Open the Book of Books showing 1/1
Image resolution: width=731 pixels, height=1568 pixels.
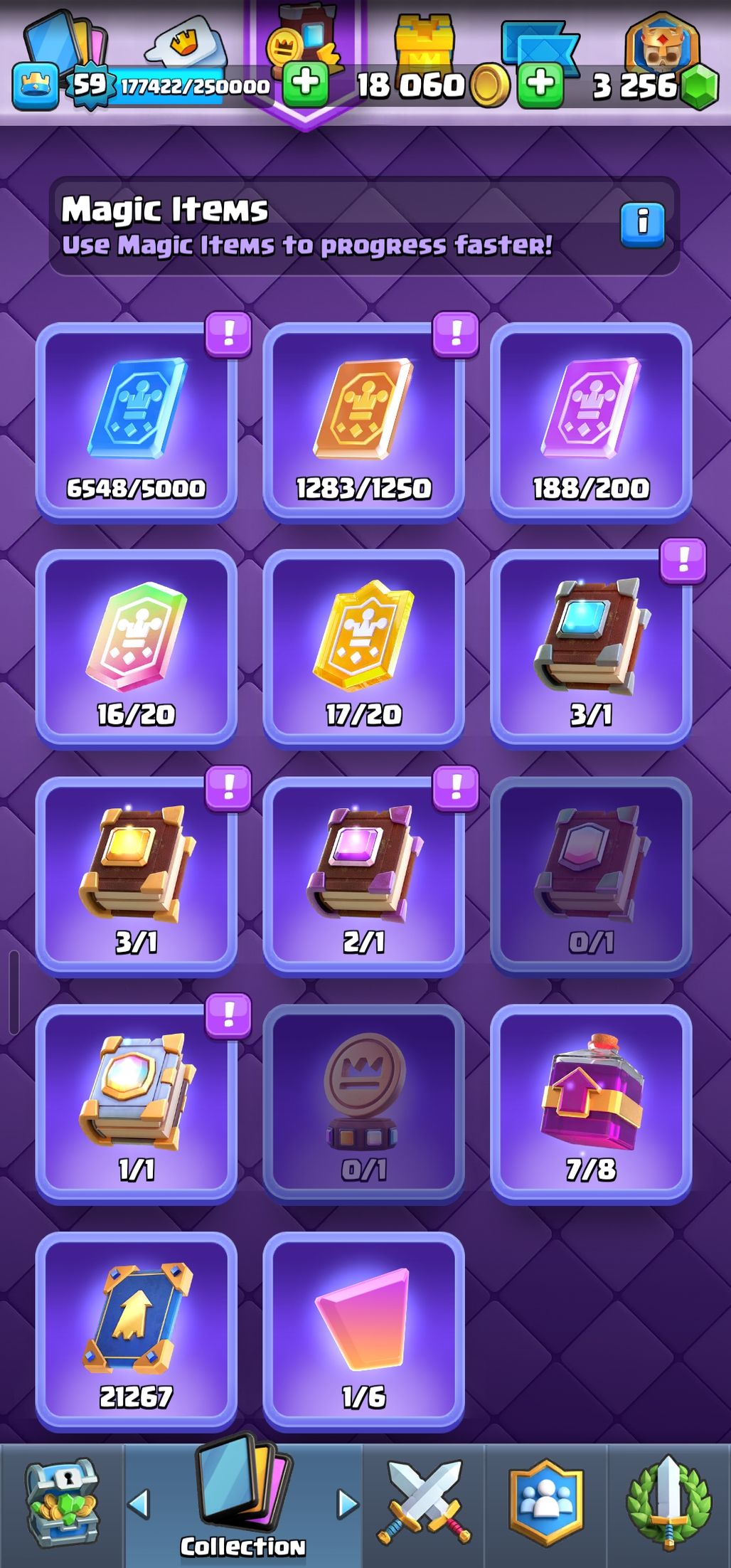[136, 1103]
